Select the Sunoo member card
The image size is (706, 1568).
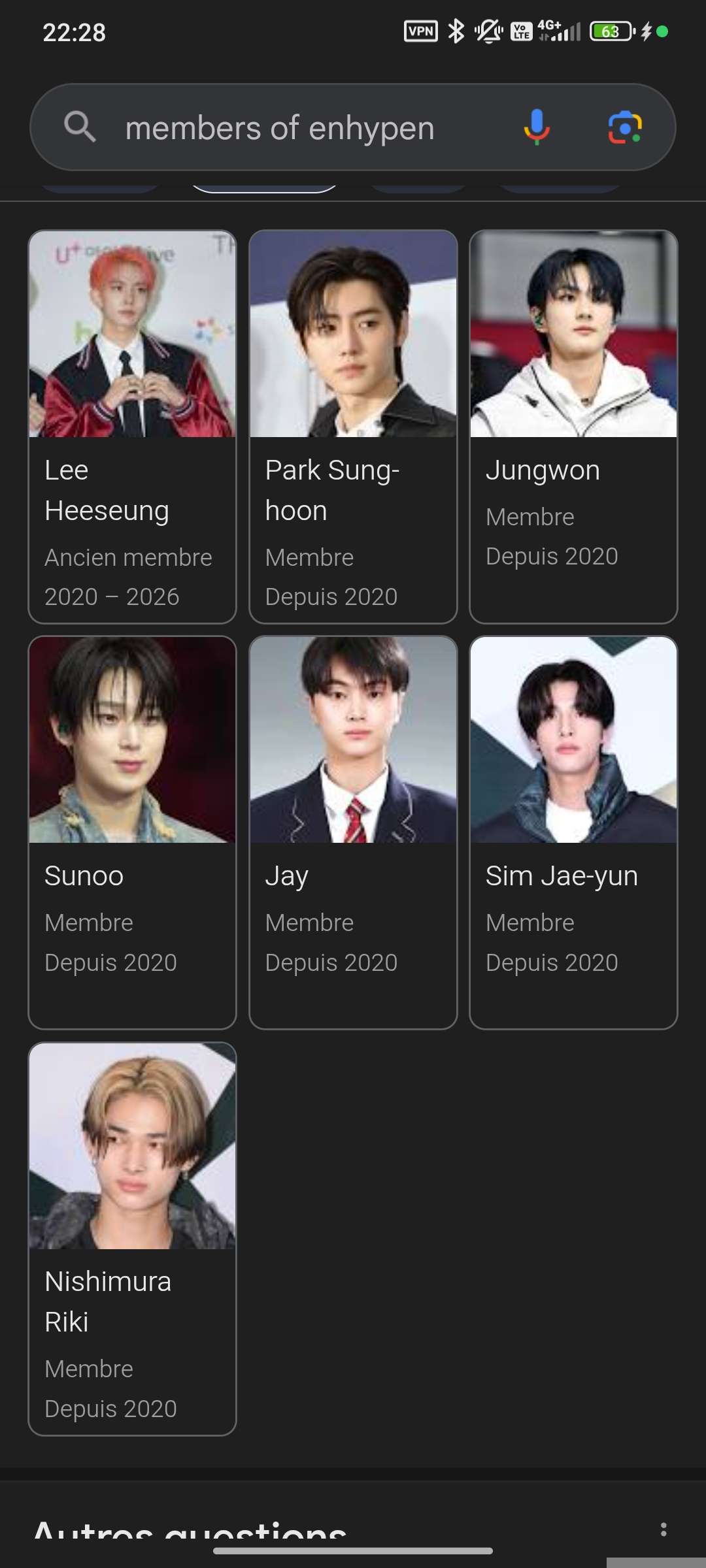[x=132, y=832]
